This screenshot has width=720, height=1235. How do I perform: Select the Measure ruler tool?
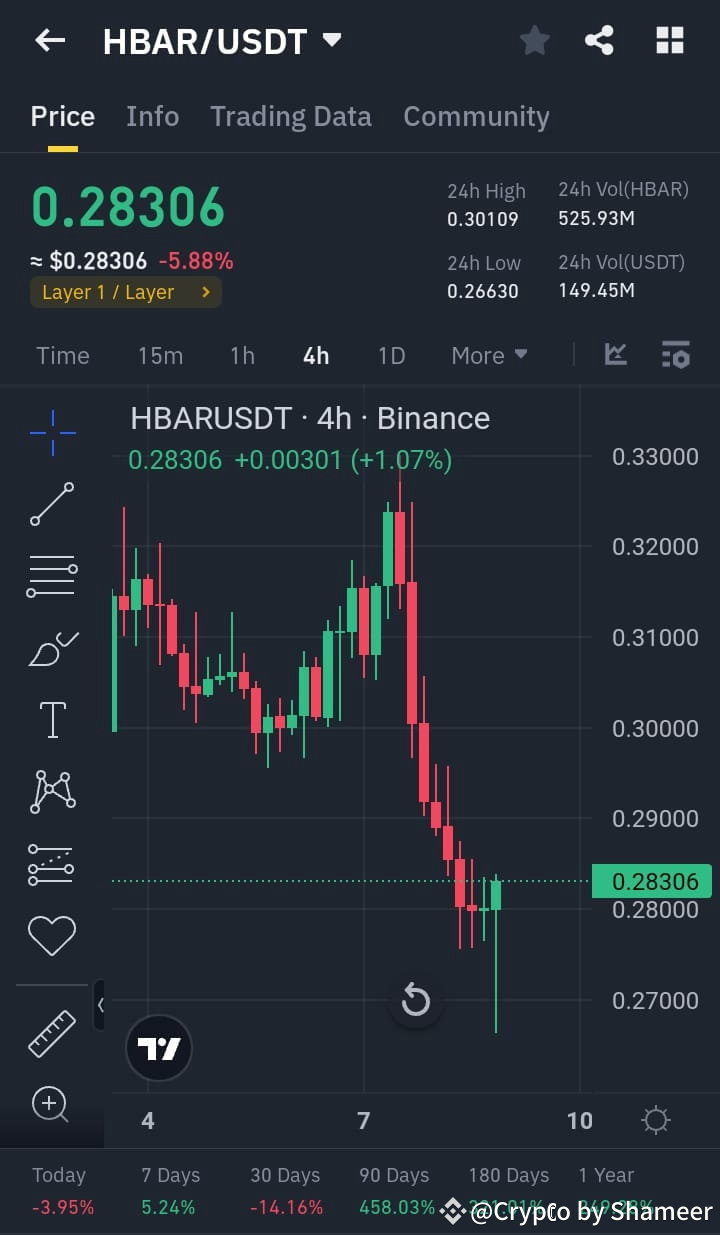coord(52,1033)
